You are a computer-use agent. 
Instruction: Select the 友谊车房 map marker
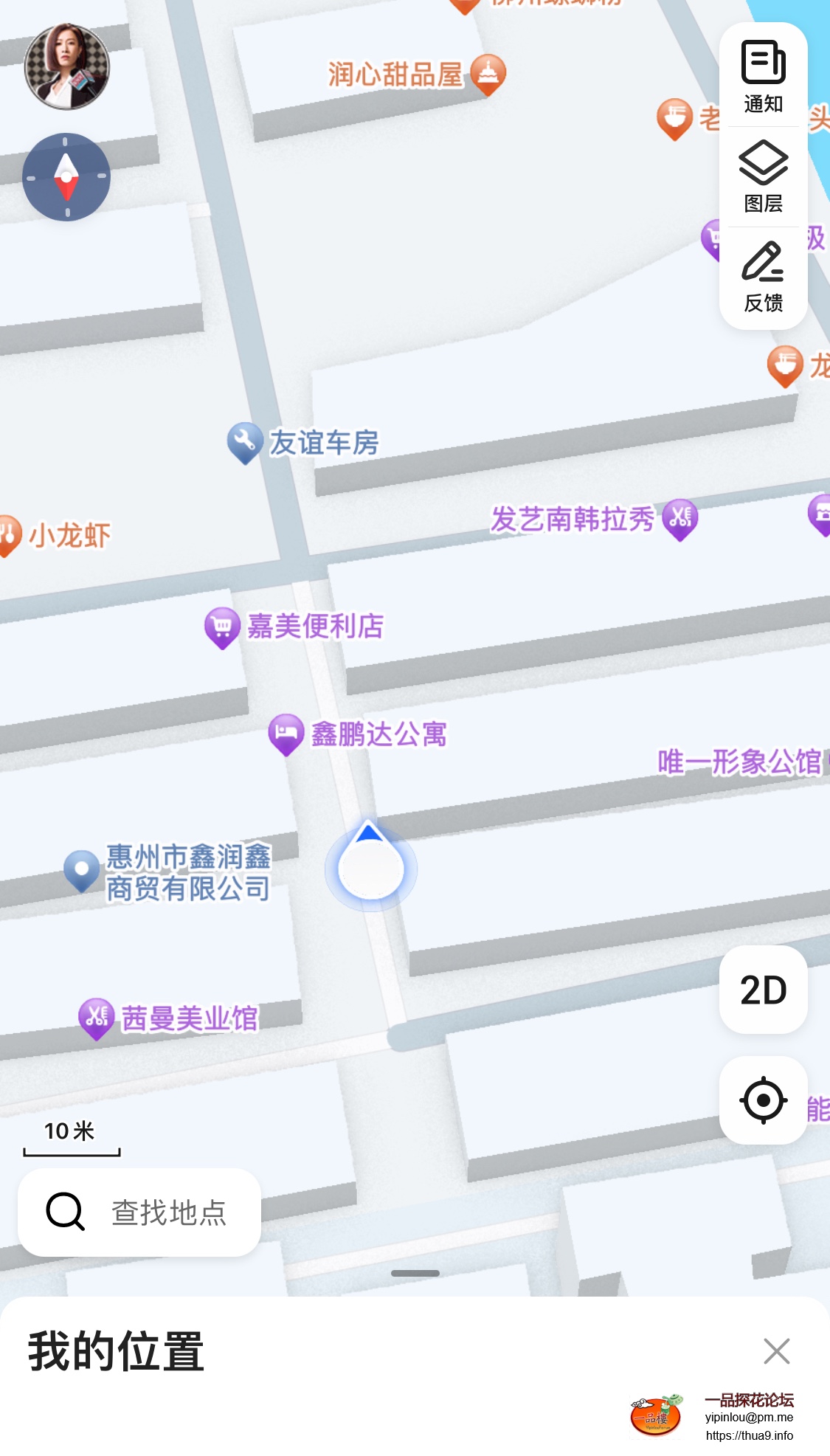tap(244, 442)
